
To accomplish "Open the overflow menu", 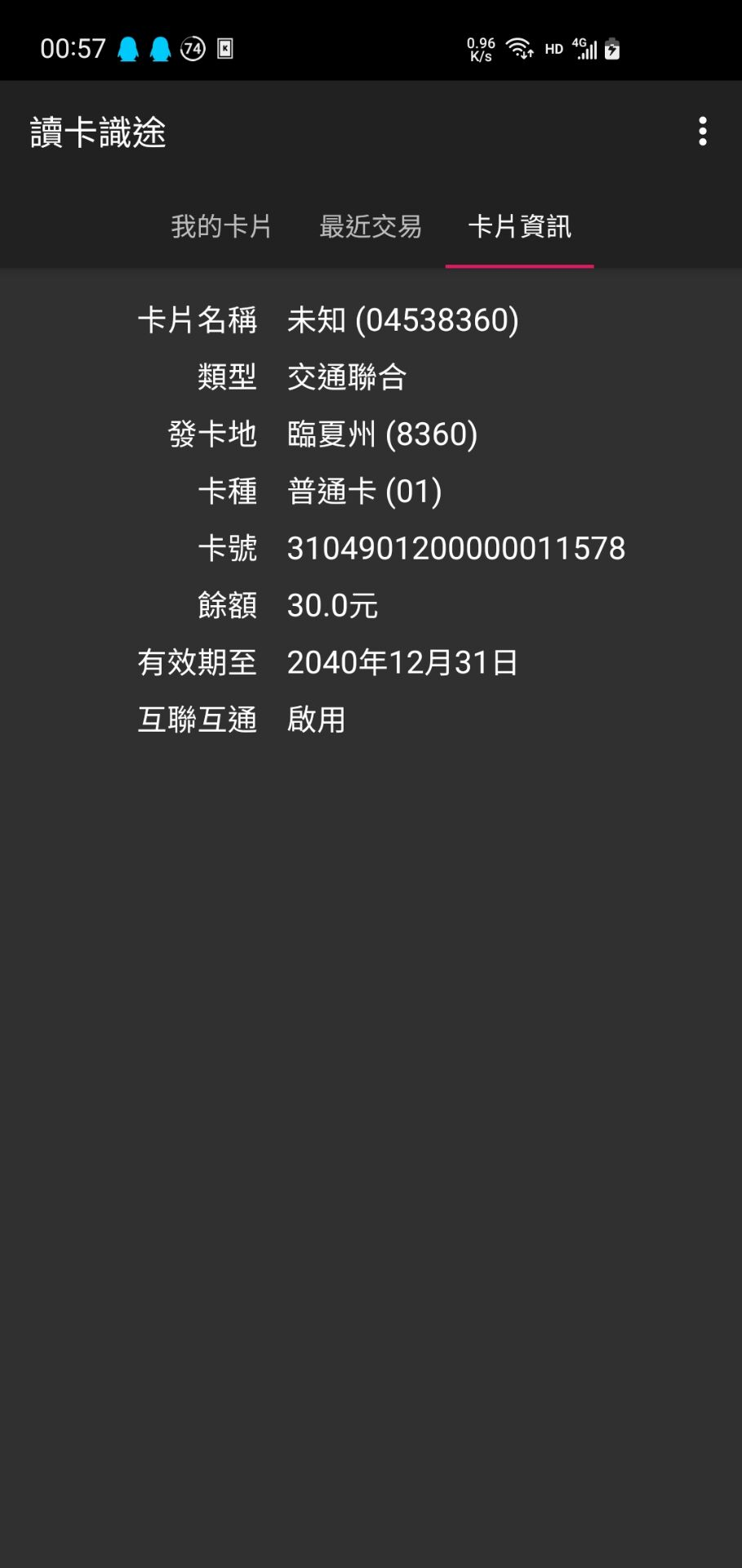I will pos(702,131).
